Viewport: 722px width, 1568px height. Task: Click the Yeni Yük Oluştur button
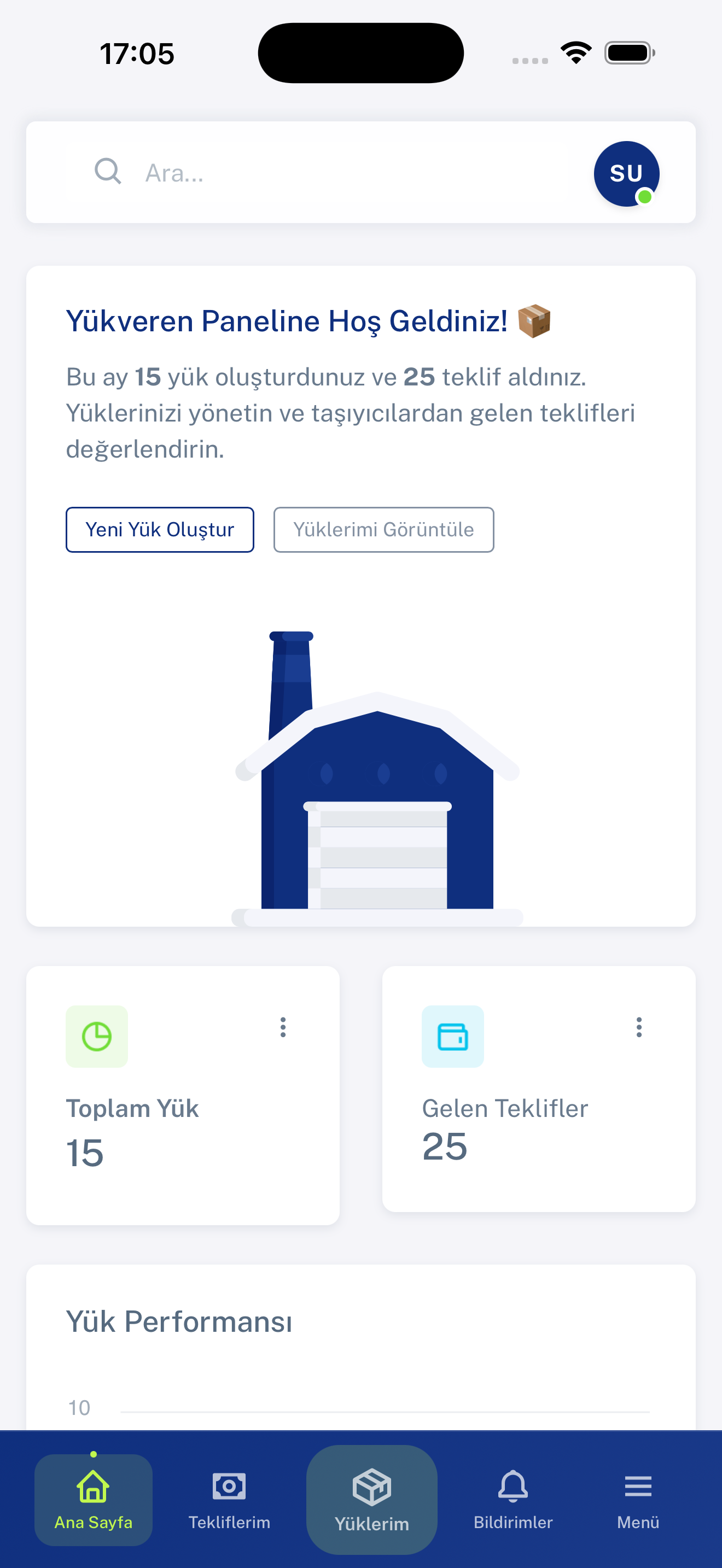[160, 530]
